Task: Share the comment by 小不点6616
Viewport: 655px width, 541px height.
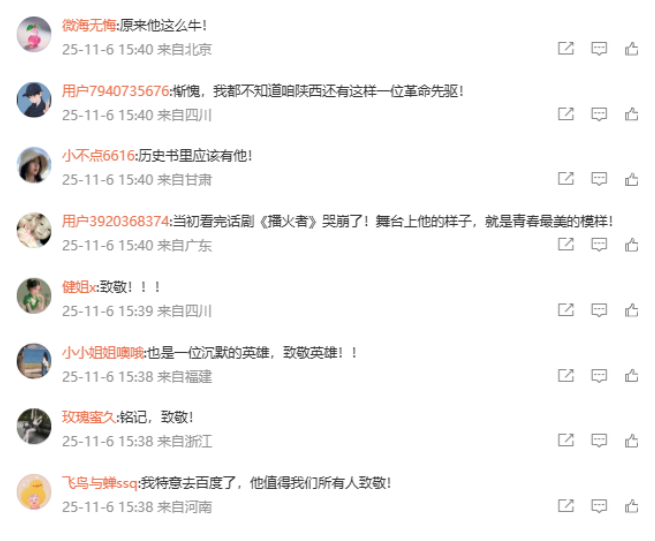Action: click(x=566, y=179)
